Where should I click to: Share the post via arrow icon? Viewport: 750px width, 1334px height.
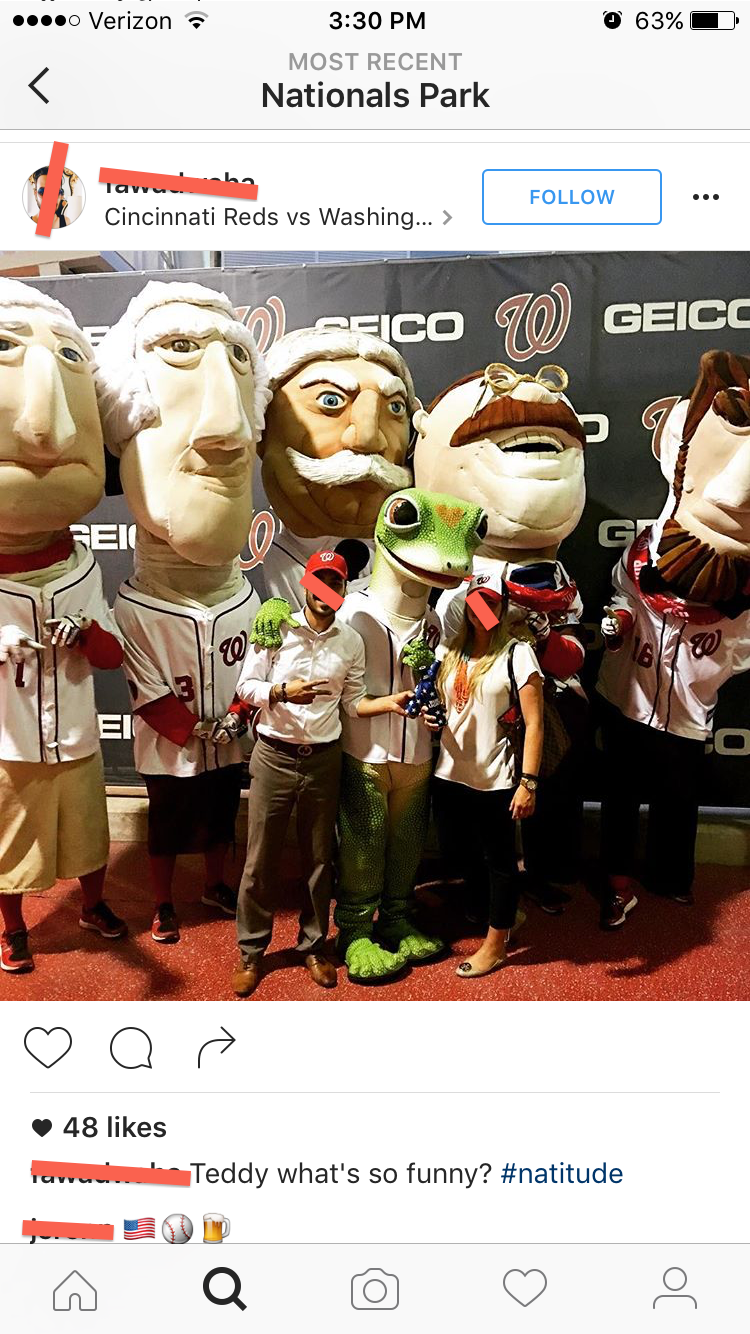pos(216,1047)
